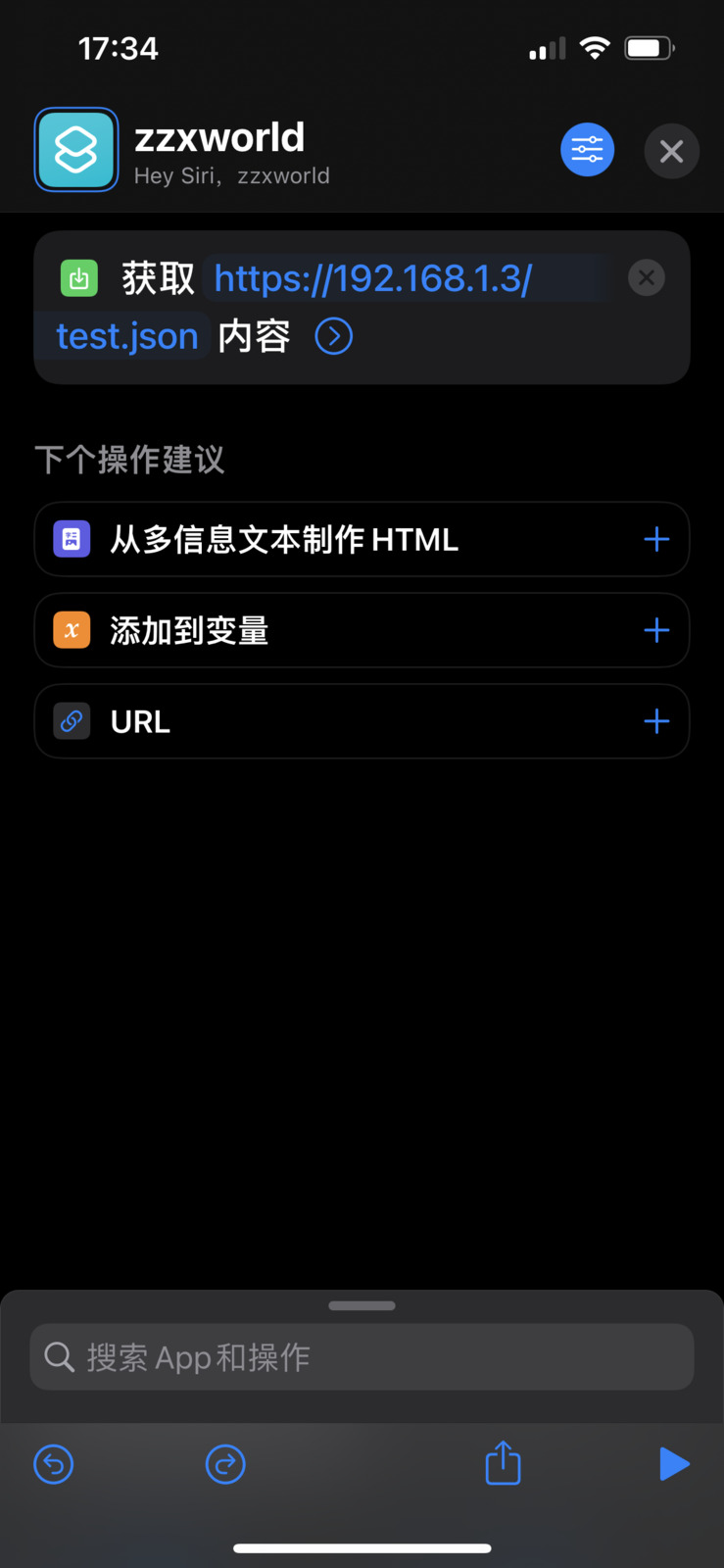Close the shortcut editor with the X button
724x1568 pixels.
[x=671, y=151]
